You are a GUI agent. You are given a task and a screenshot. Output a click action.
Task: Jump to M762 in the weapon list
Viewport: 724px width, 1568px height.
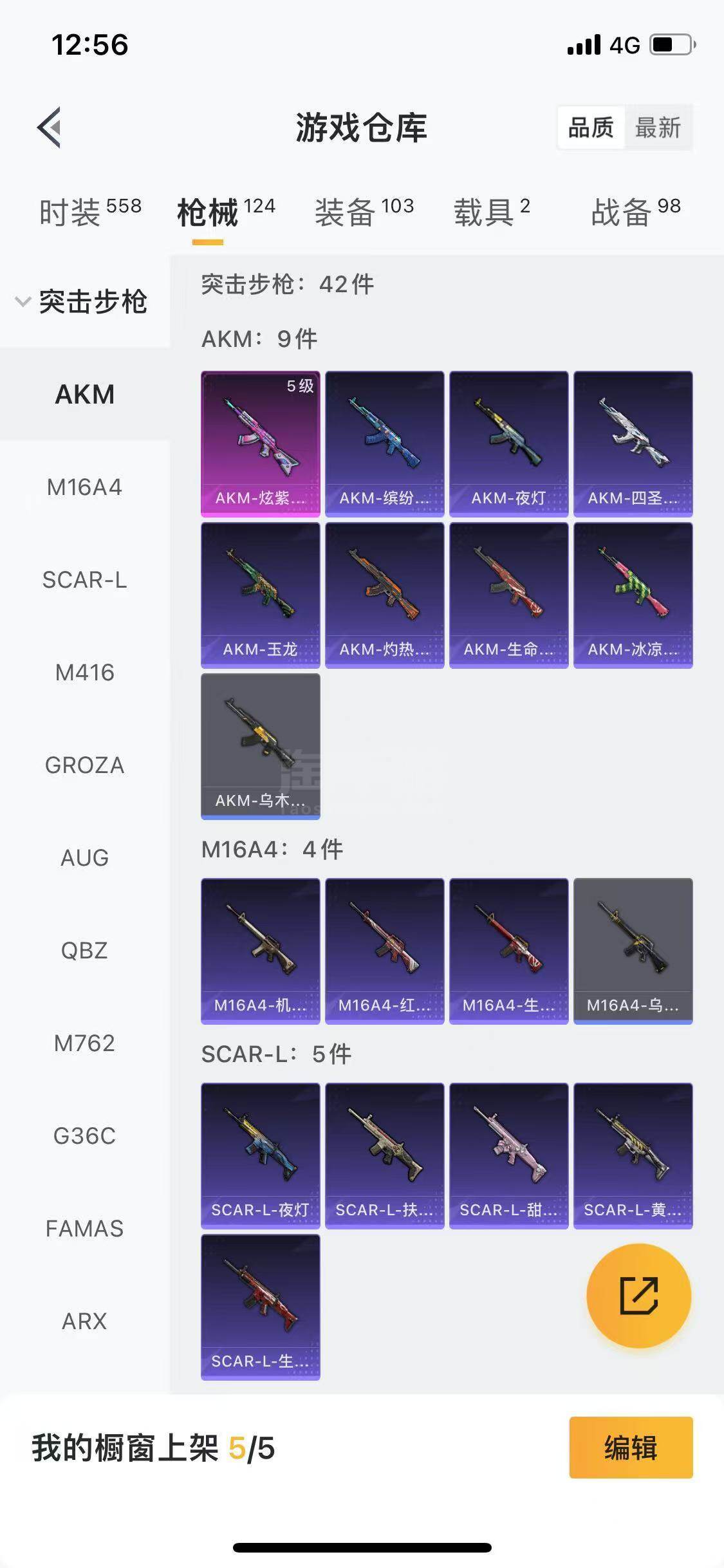coord(84,1043)
